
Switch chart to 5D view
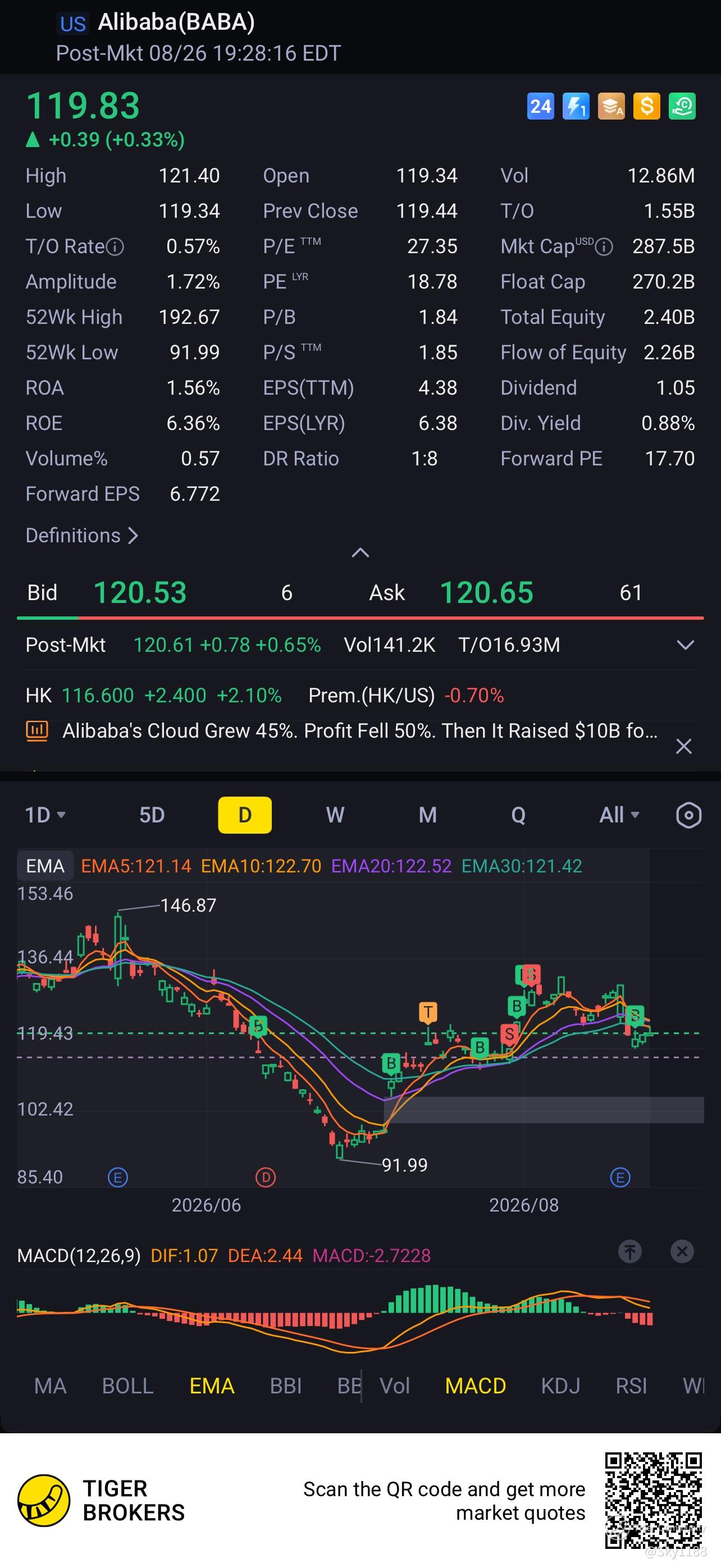point(152,815)
